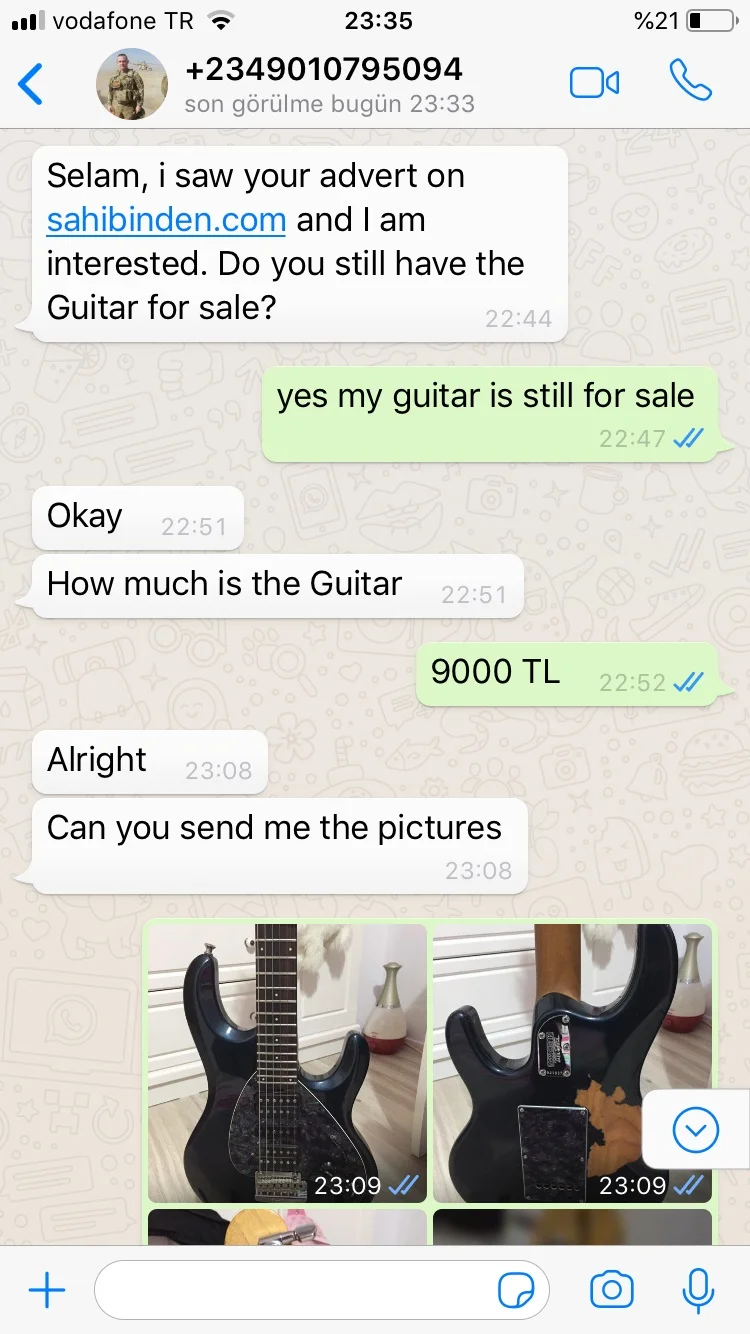Viewport: 750px width, 1334px height.
Task: Start a video call
Action: 594,83
